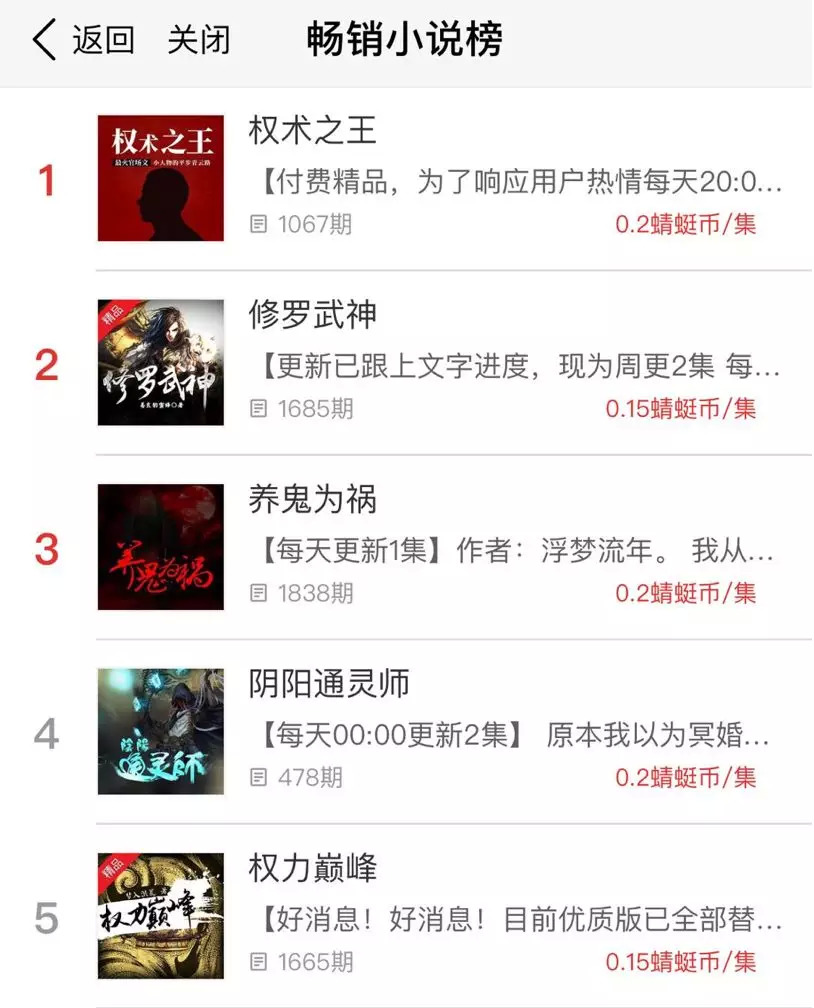Image resolution: width=814 pixels, height=1008 pixels.
Task: Open the novel 养鬼为祸
Action: pos(312,500)
